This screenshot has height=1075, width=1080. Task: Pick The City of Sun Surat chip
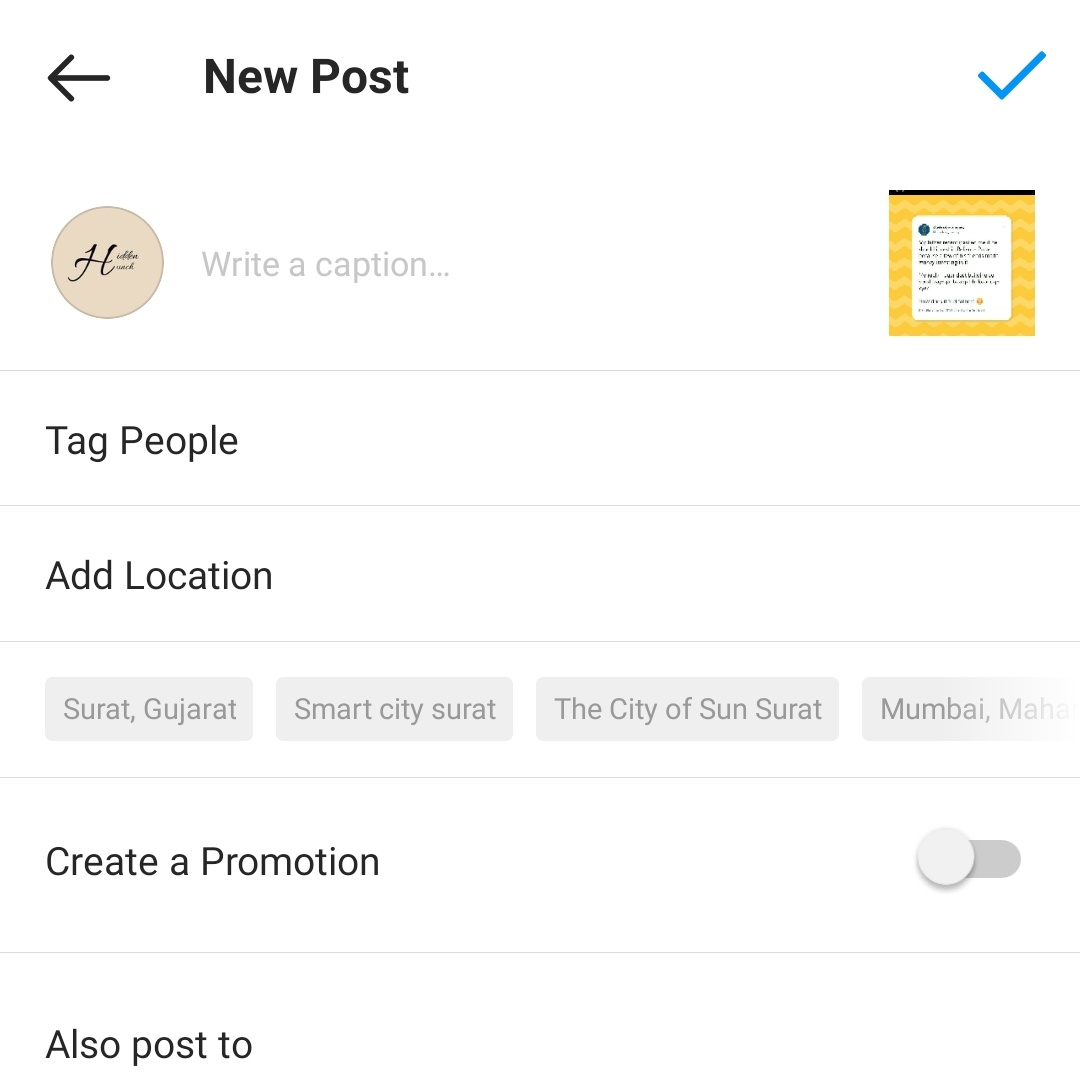coord(687,709)
